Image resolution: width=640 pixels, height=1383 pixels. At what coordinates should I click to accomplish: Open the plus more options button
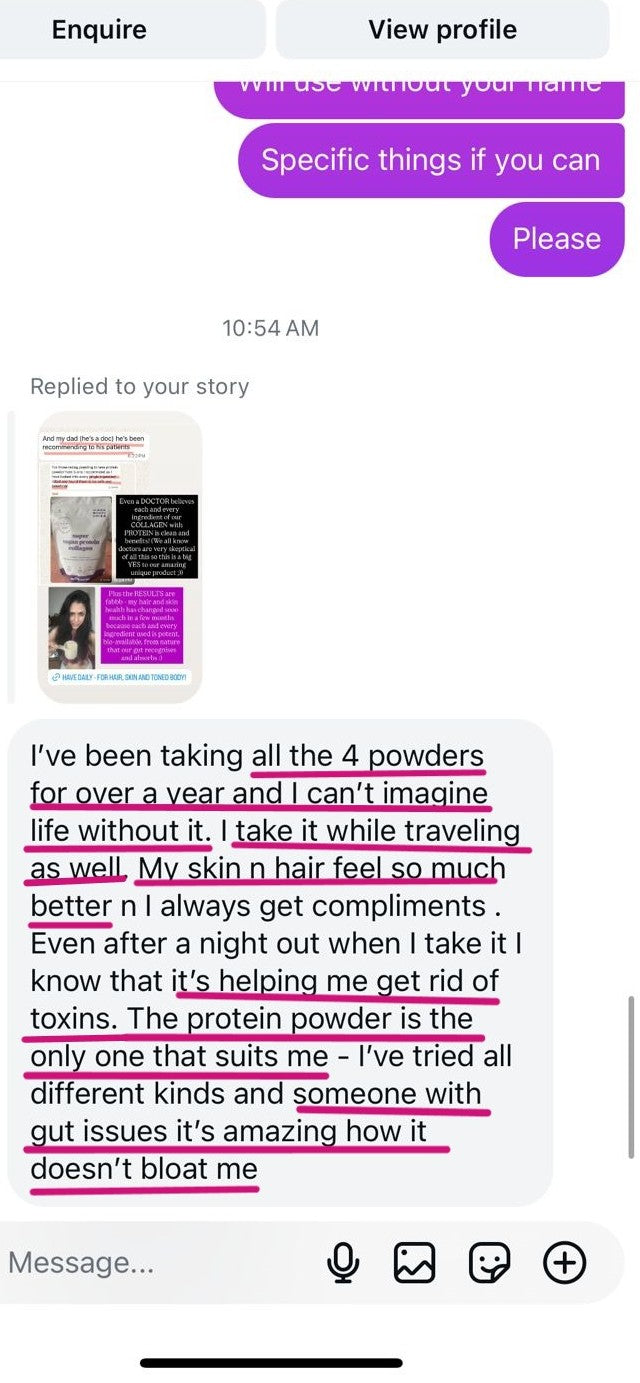click(x=564, y=1263)
